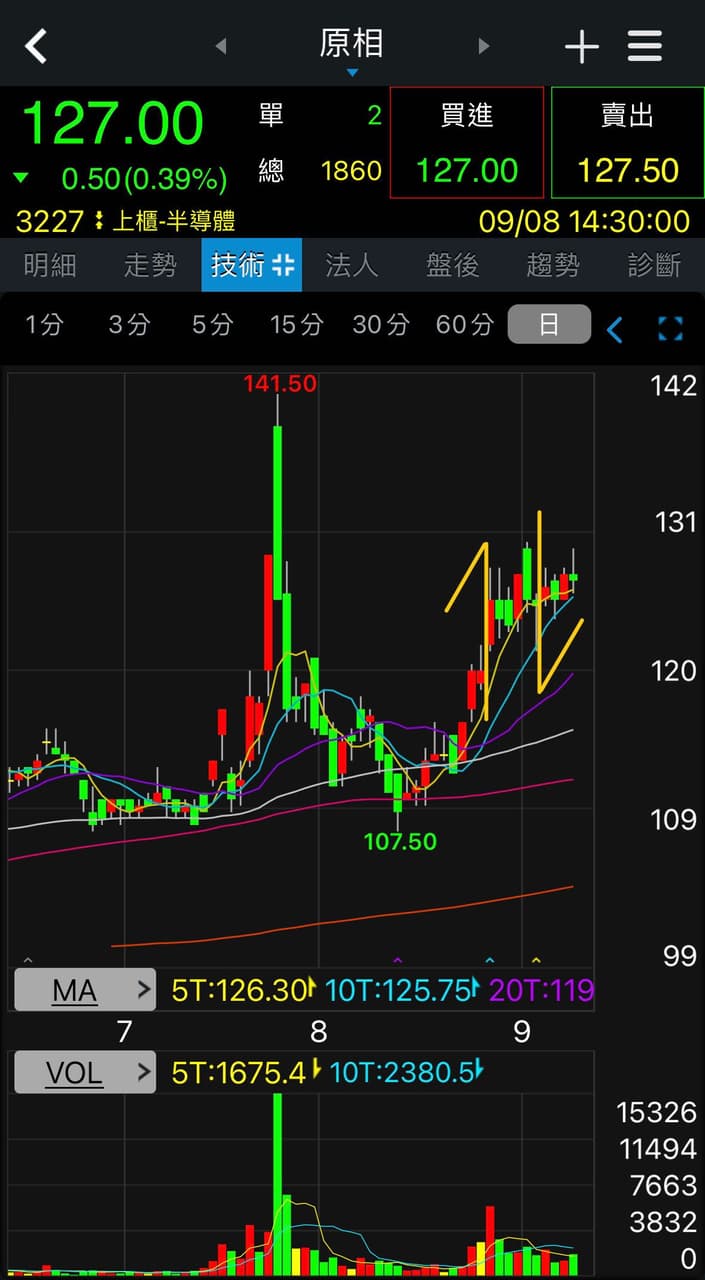The height and width of the screenshot is (1280, 705).
Task: Choose the 60分 chart interval
Action: click(465, 324)
